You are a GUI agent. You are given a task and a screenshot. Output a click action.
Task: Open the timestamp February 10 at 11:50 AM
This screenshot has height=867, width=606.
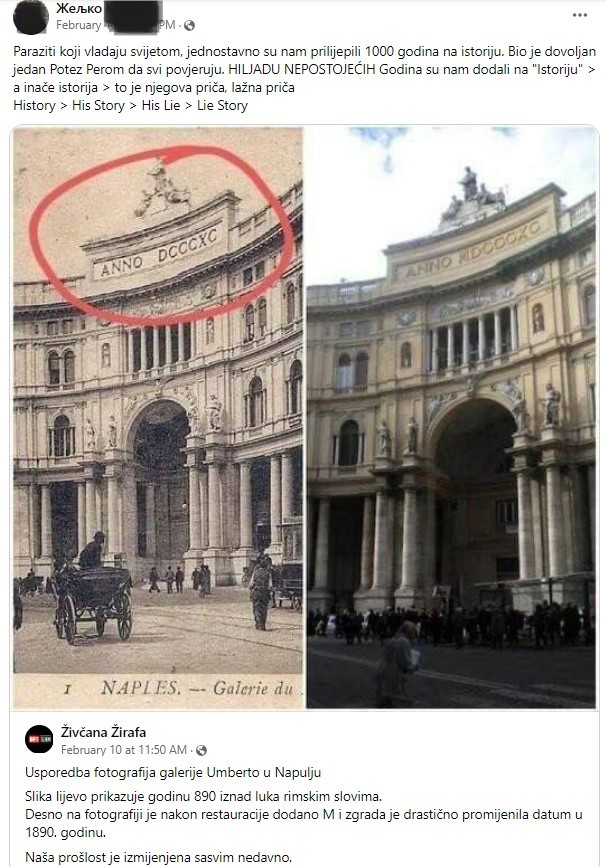click(123, 749)
